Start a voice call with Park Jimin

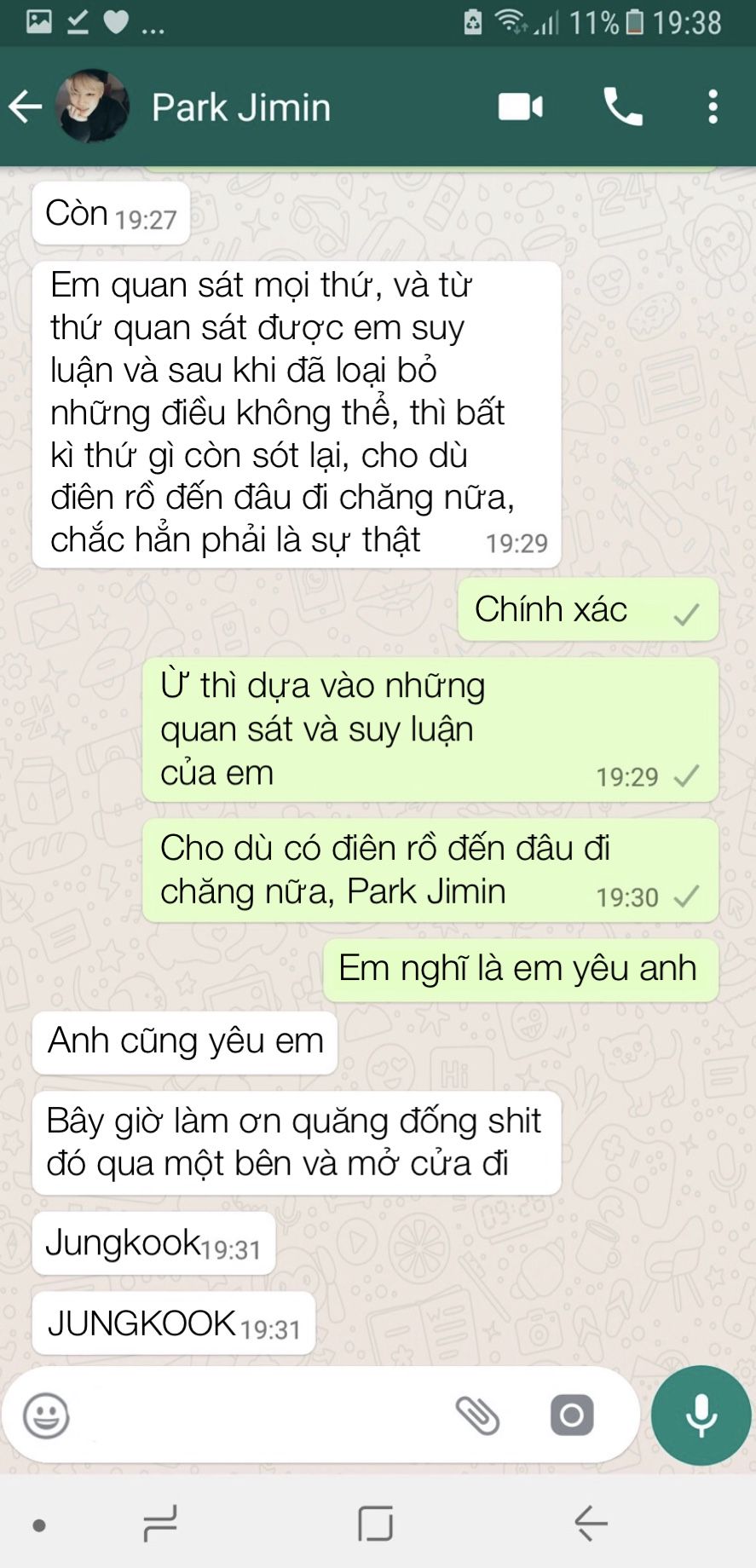tap(623, 107)
